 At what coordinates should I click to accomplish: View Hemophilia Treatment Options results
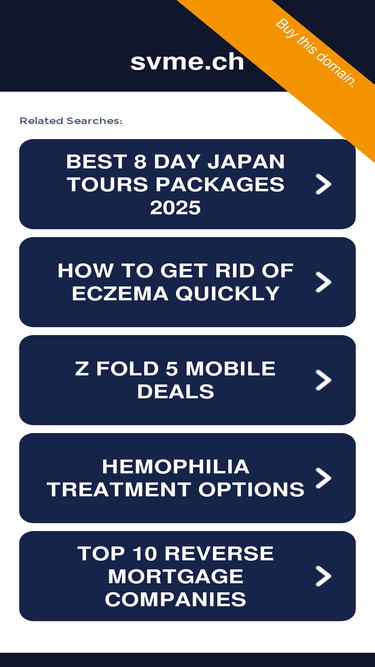(188, 478)
